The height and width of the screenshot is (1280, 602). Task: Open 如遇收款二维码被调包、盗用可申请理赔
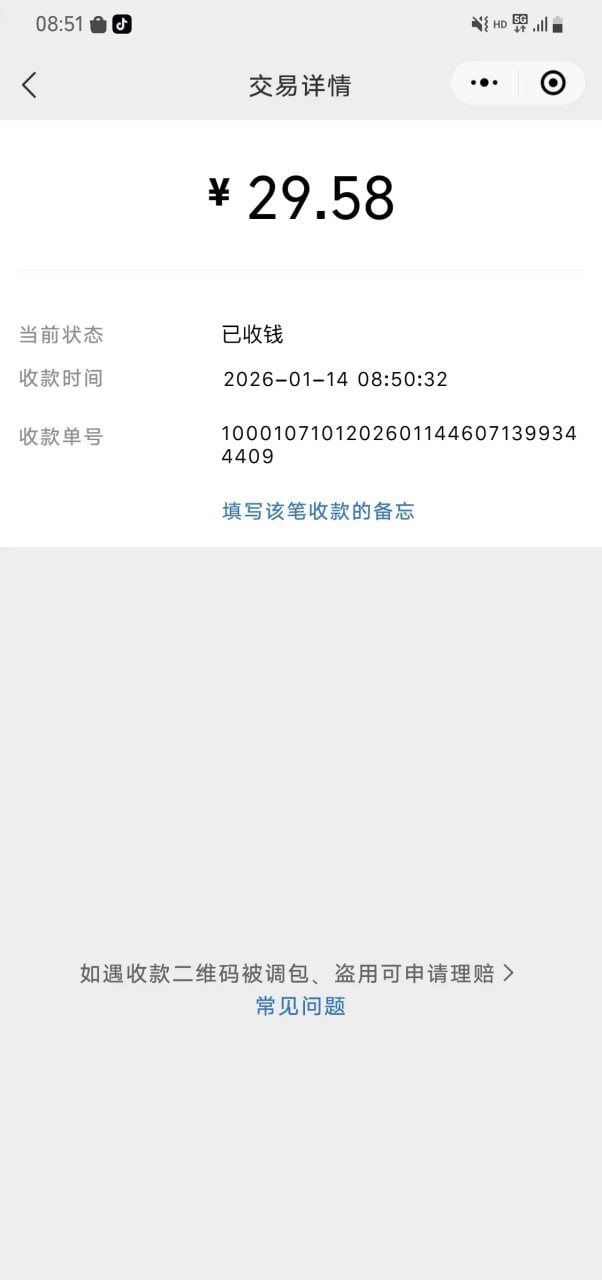pos(297,973)
